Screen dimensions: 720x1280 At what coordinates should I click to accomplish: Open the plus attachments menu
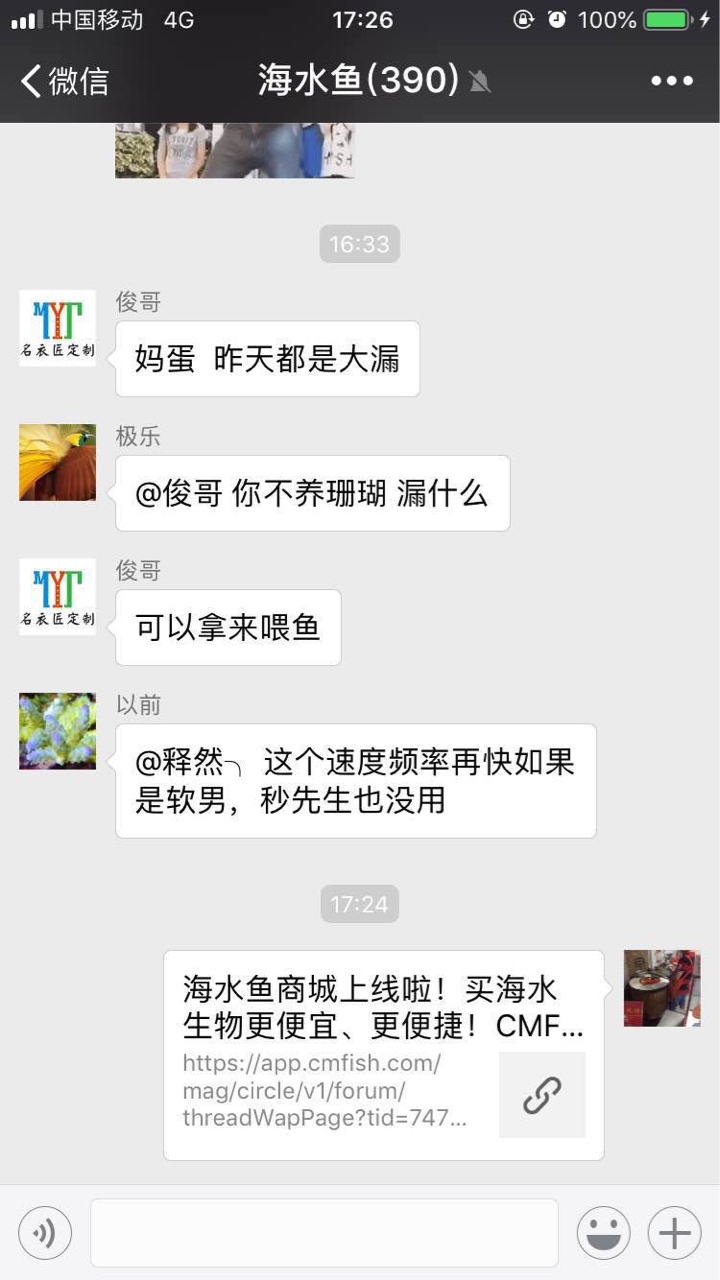[x=674, y=1232]
